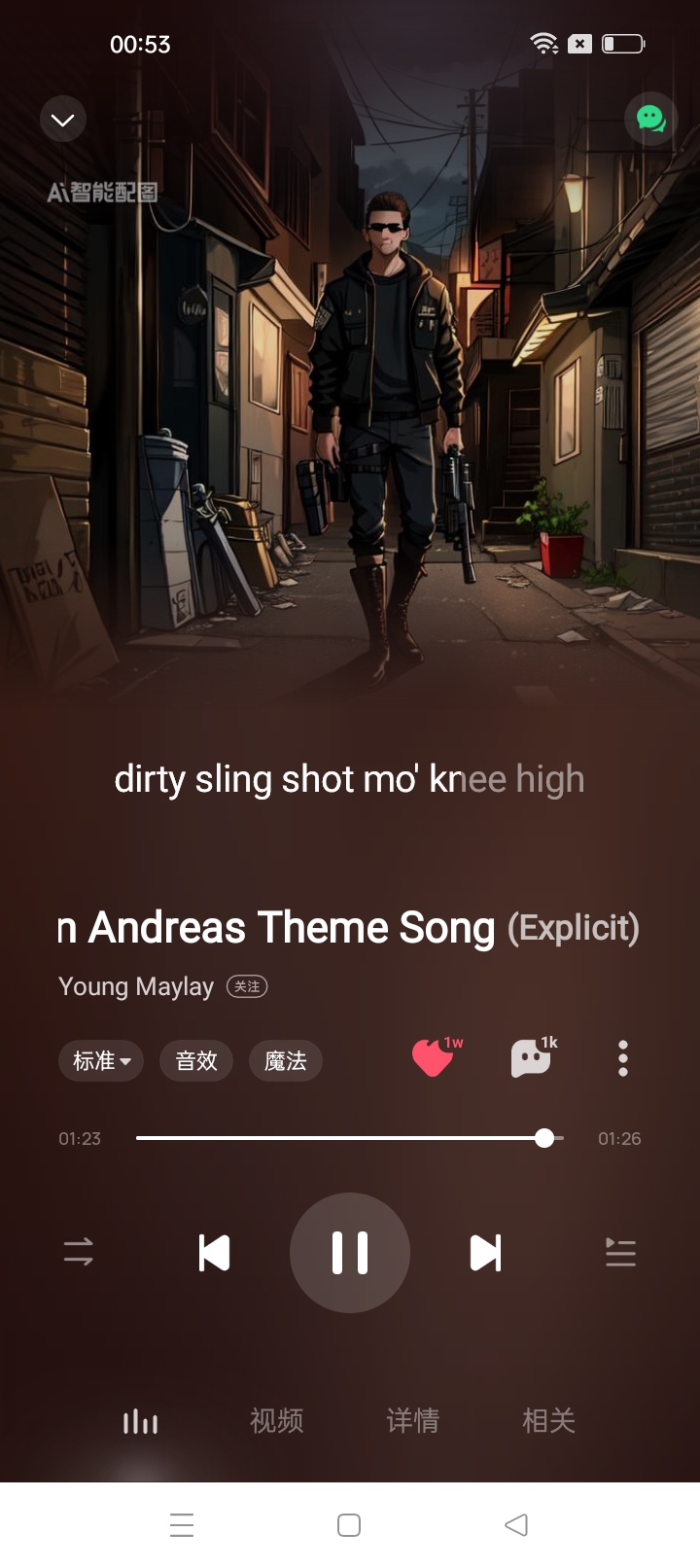Open the play queue list
This screenshot has width=700, height=1568.
[x=620, y=1252]
